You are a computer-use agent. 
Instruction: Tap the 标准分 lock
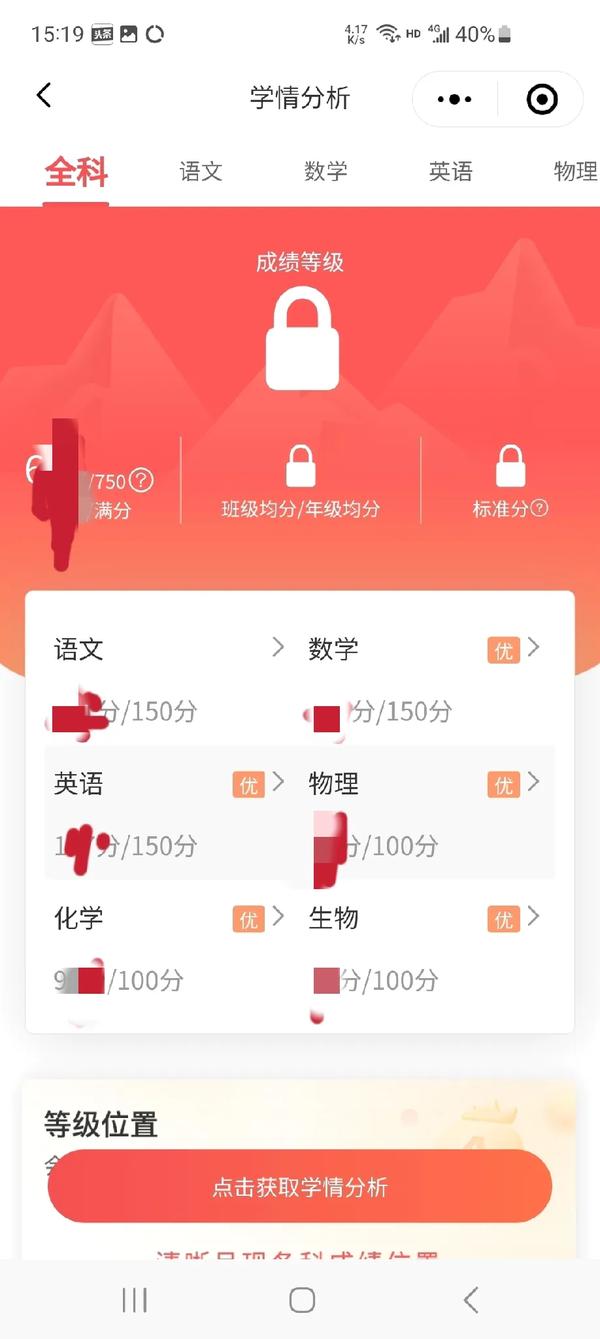pos(510,468)
